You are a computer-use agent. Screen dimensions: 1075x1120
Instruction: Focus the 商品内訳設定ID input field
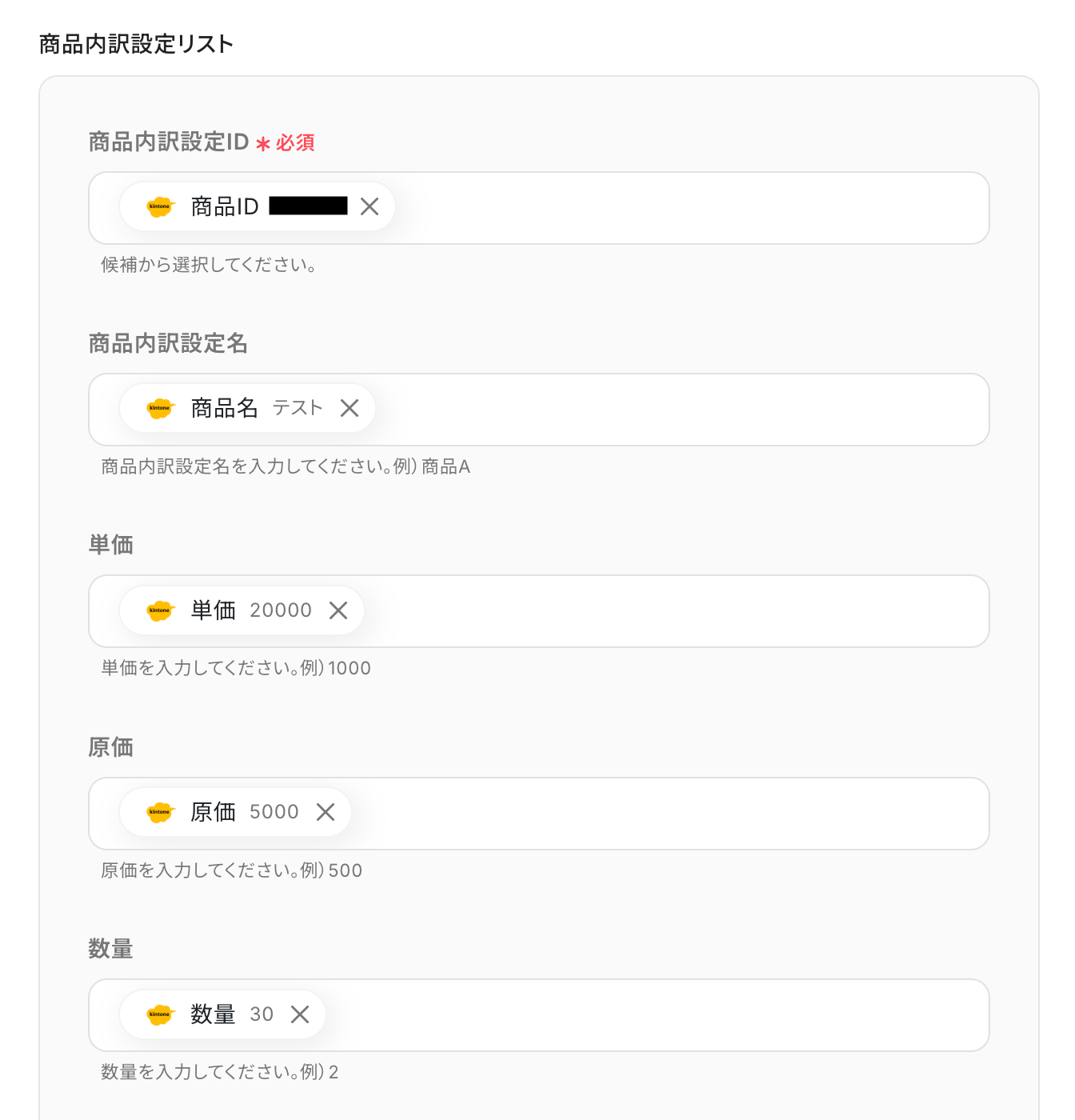[x=688, y=208]
